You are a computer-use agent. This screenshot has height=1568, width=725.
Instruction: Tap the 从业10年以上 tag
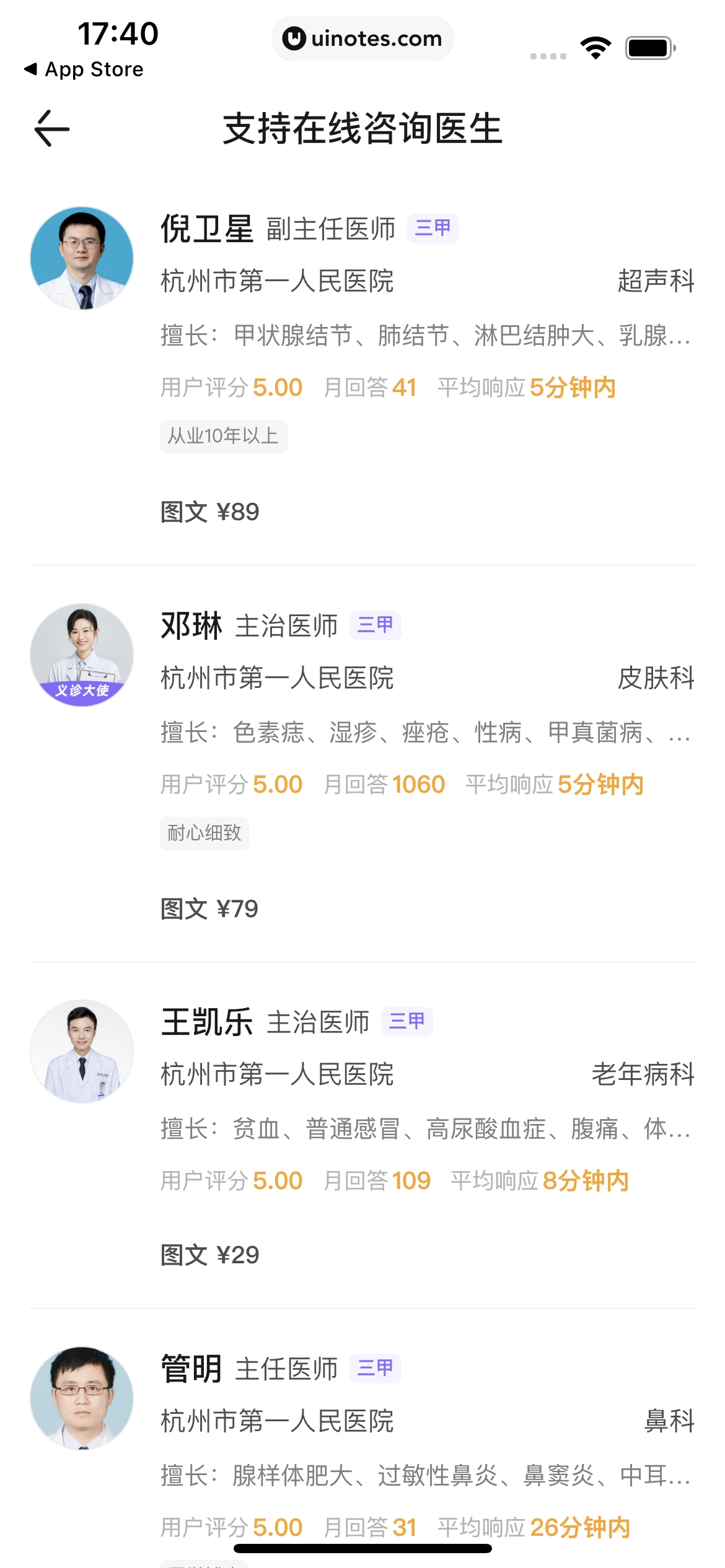[x=223, y=436]
